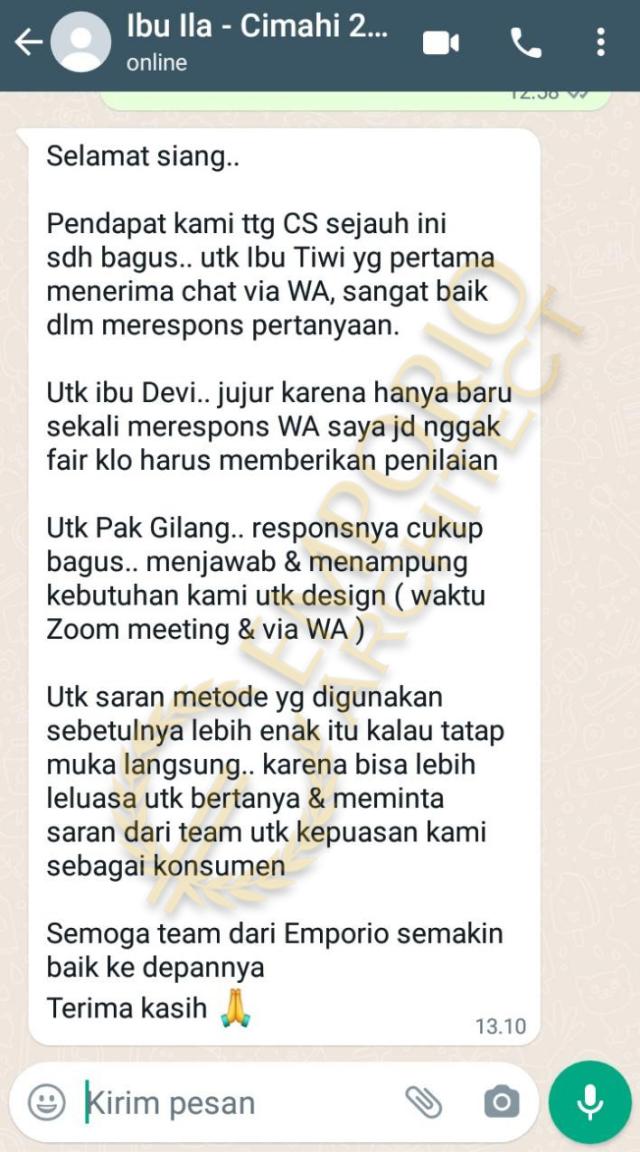Tap the microphone voice message button
Screen dimensions: 640x1152
[x=590, y=1102]
